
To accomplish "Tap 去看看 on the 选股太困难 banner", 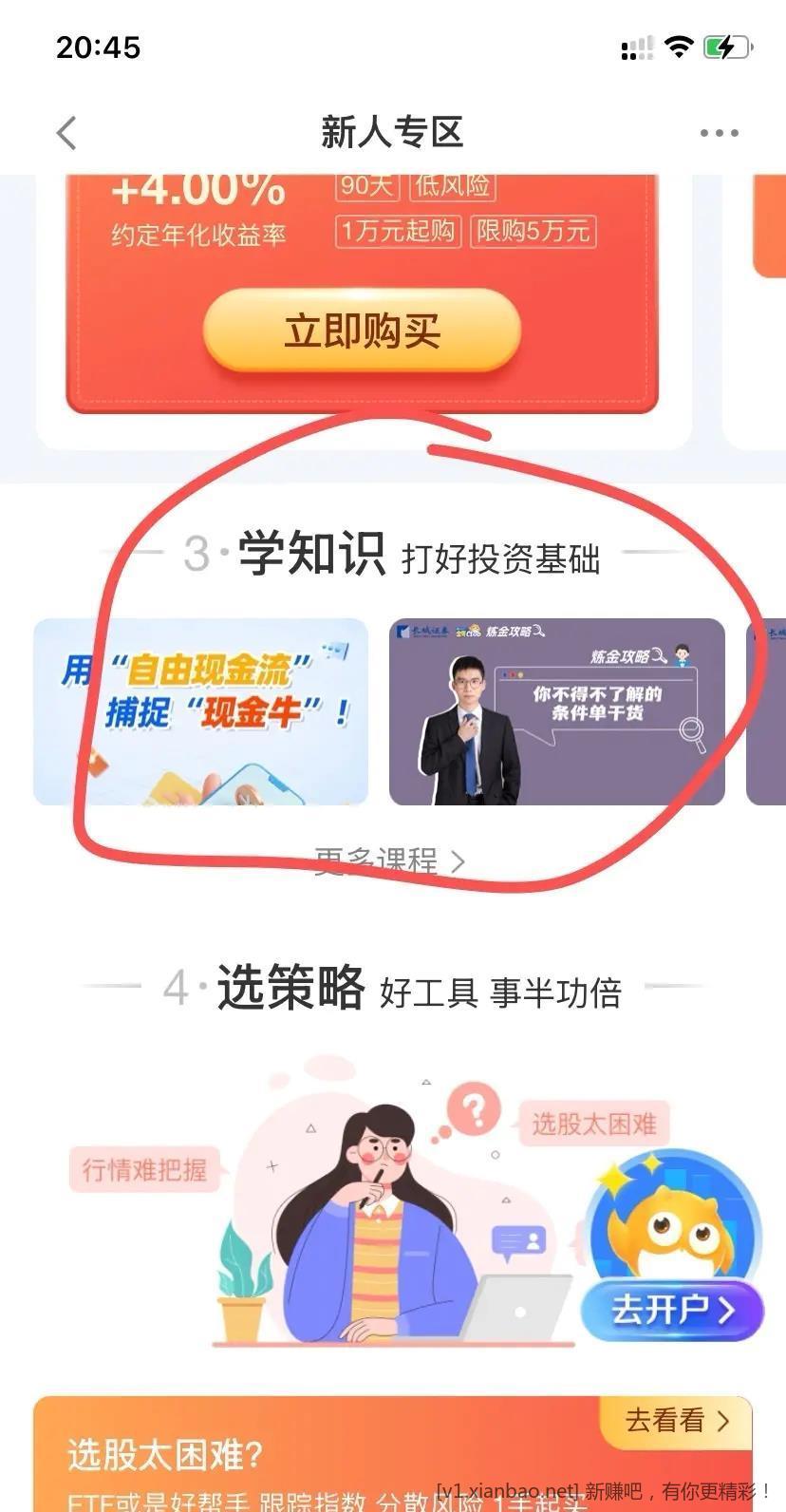I will pyautogui.click(x=676, y=1421).
